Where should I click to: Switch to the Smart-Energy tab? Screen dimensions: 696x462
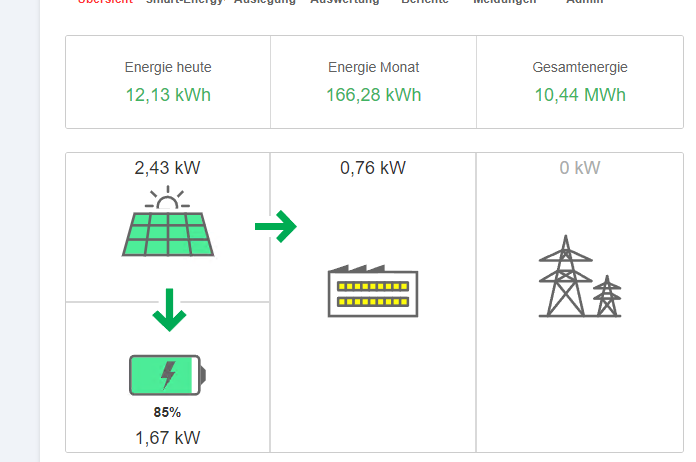184,3
